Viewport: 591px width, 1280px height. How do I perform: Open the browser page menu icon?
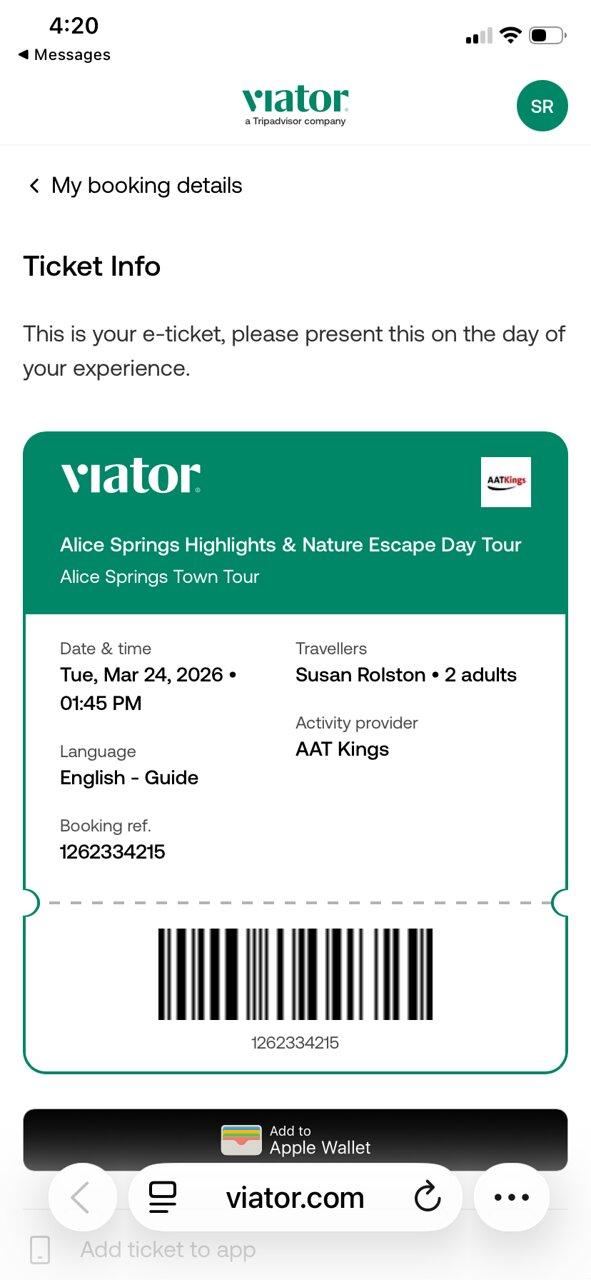[163, 1197]
